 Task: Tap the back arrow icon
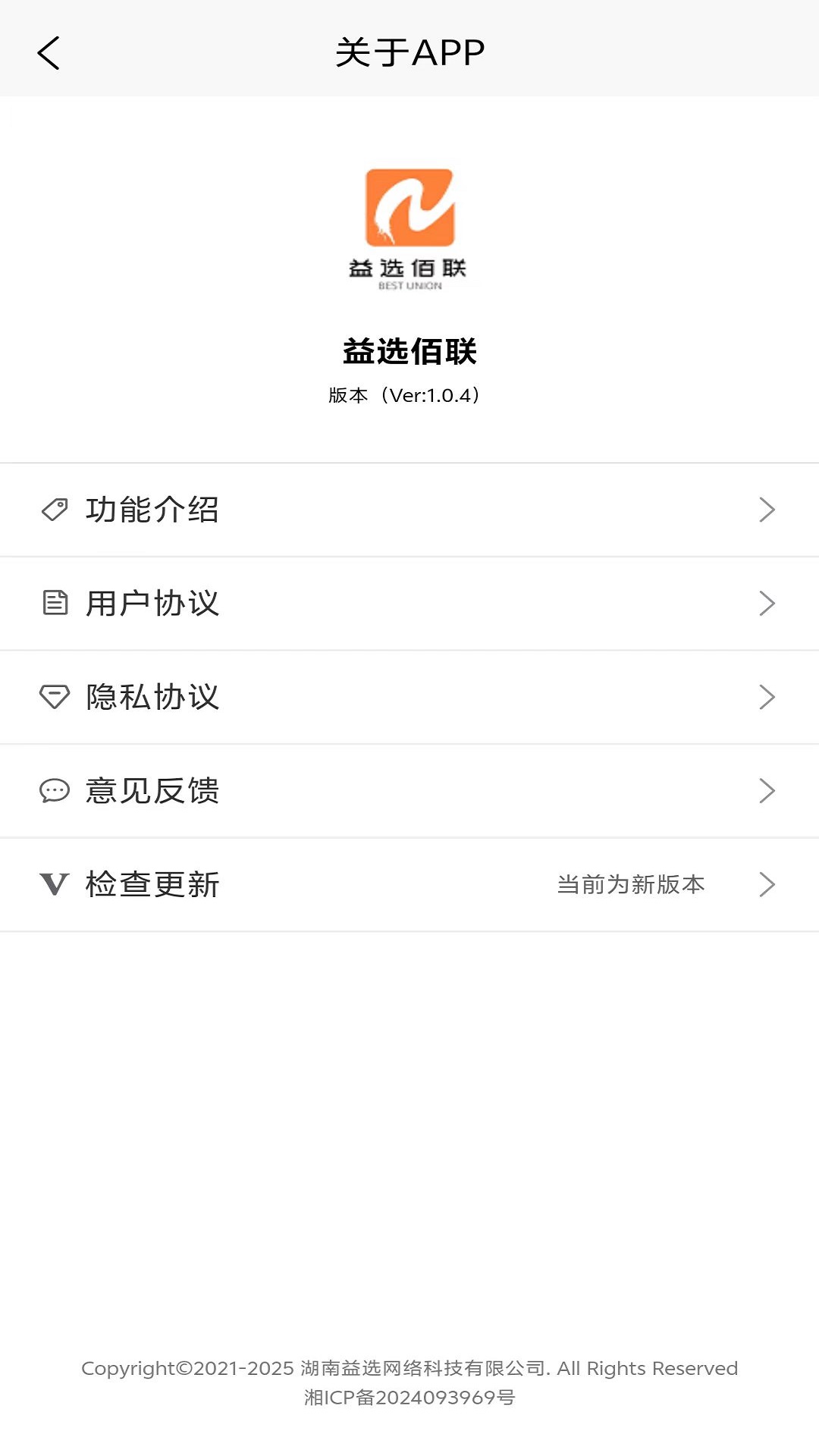coord(48,53)
